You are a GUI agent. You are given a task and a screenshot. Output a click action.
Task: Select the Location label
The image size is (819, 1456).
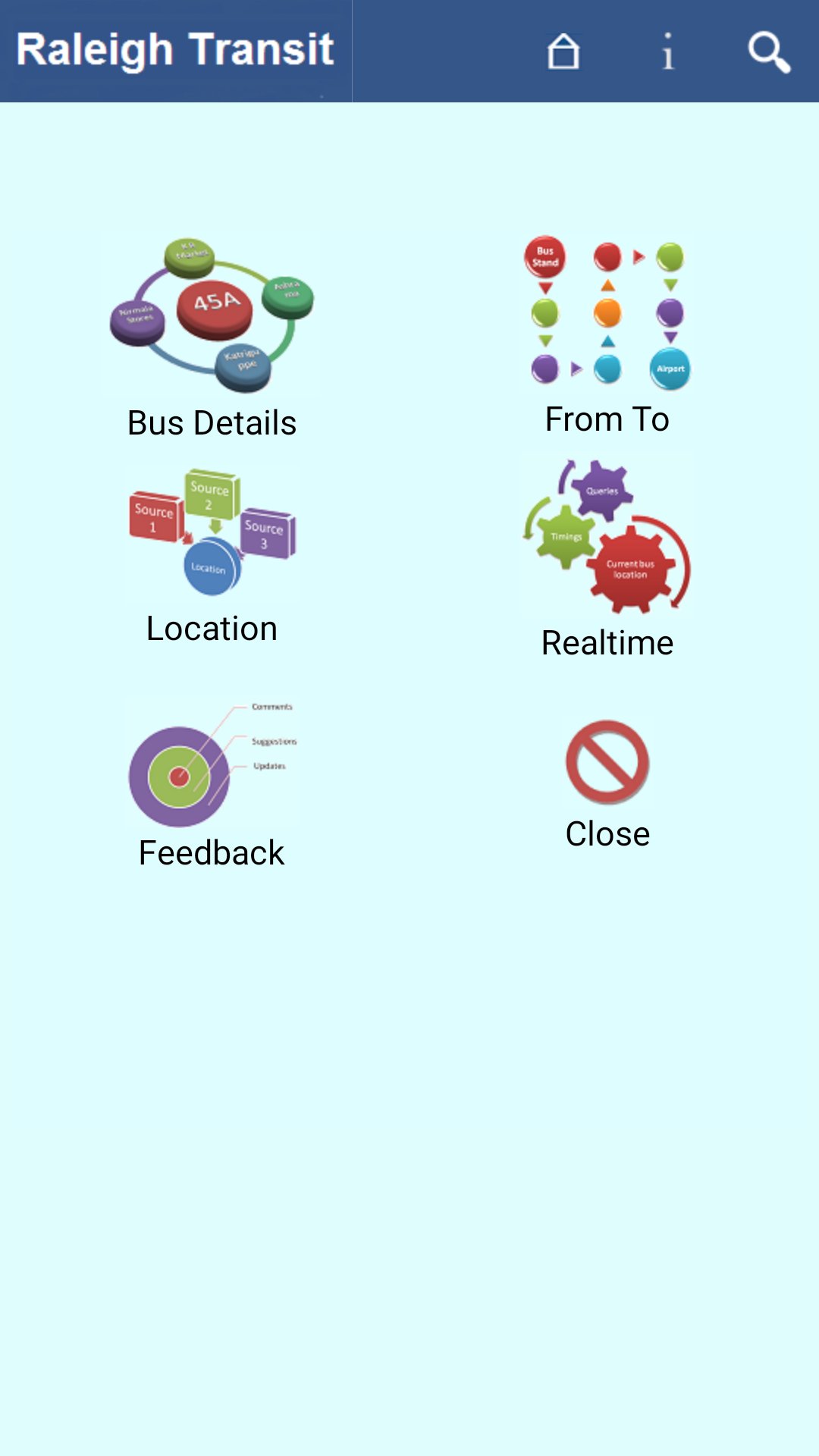[x=212, y=628]
